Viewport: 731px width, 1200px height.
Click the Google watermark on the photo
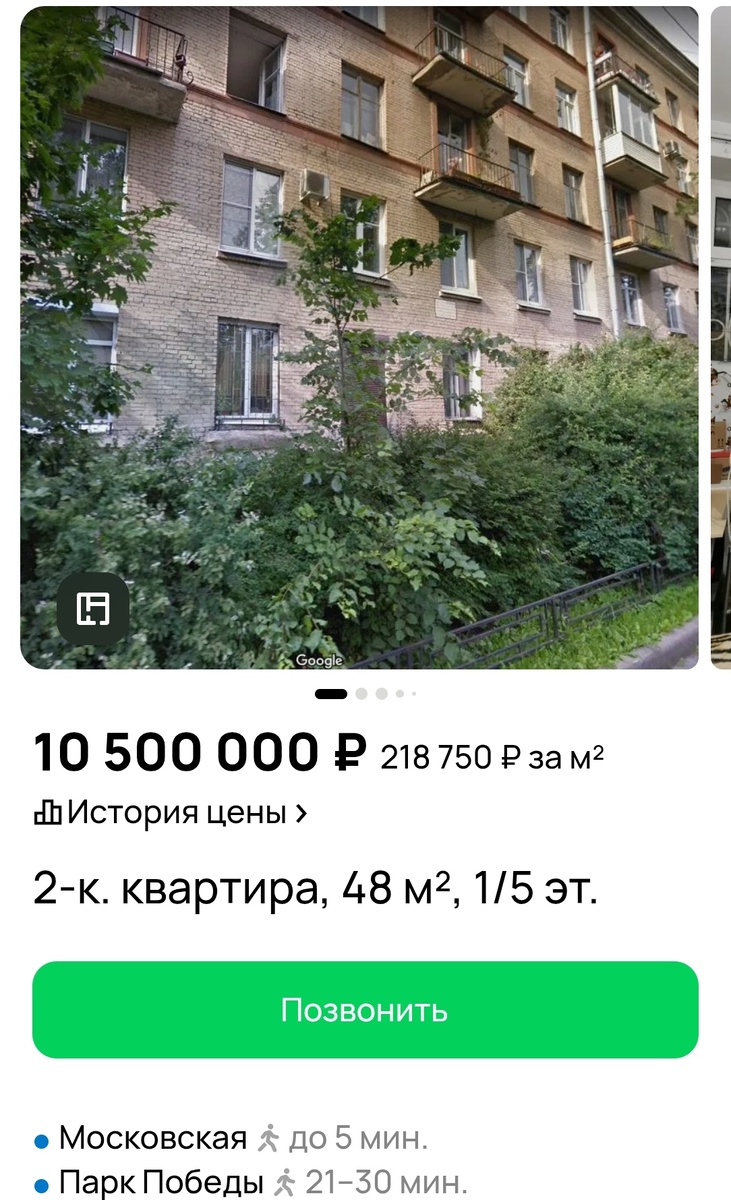tap(321, 660)
